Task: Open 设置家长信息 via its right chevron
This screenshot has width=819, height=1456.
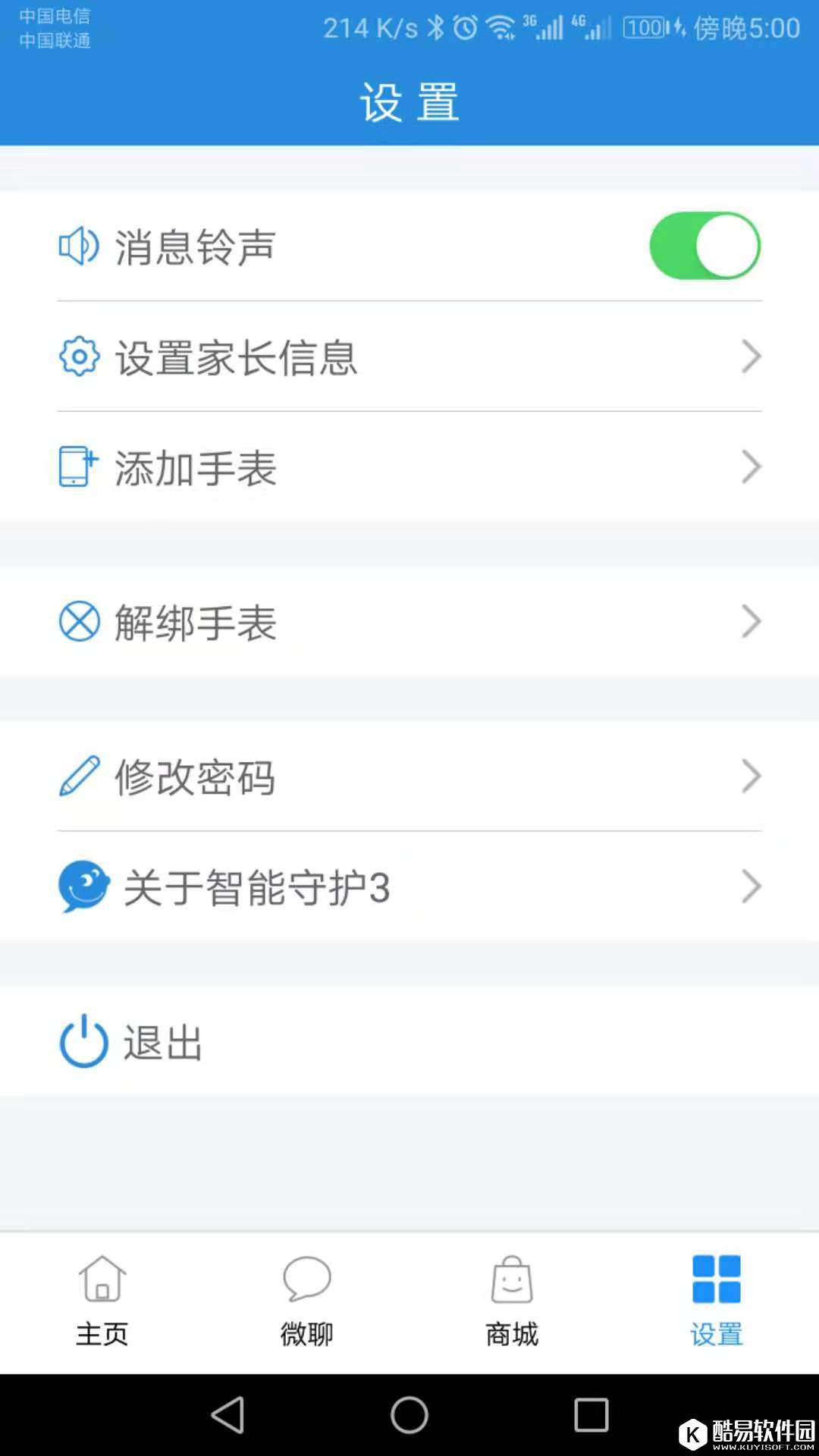Action: [751, 355]
